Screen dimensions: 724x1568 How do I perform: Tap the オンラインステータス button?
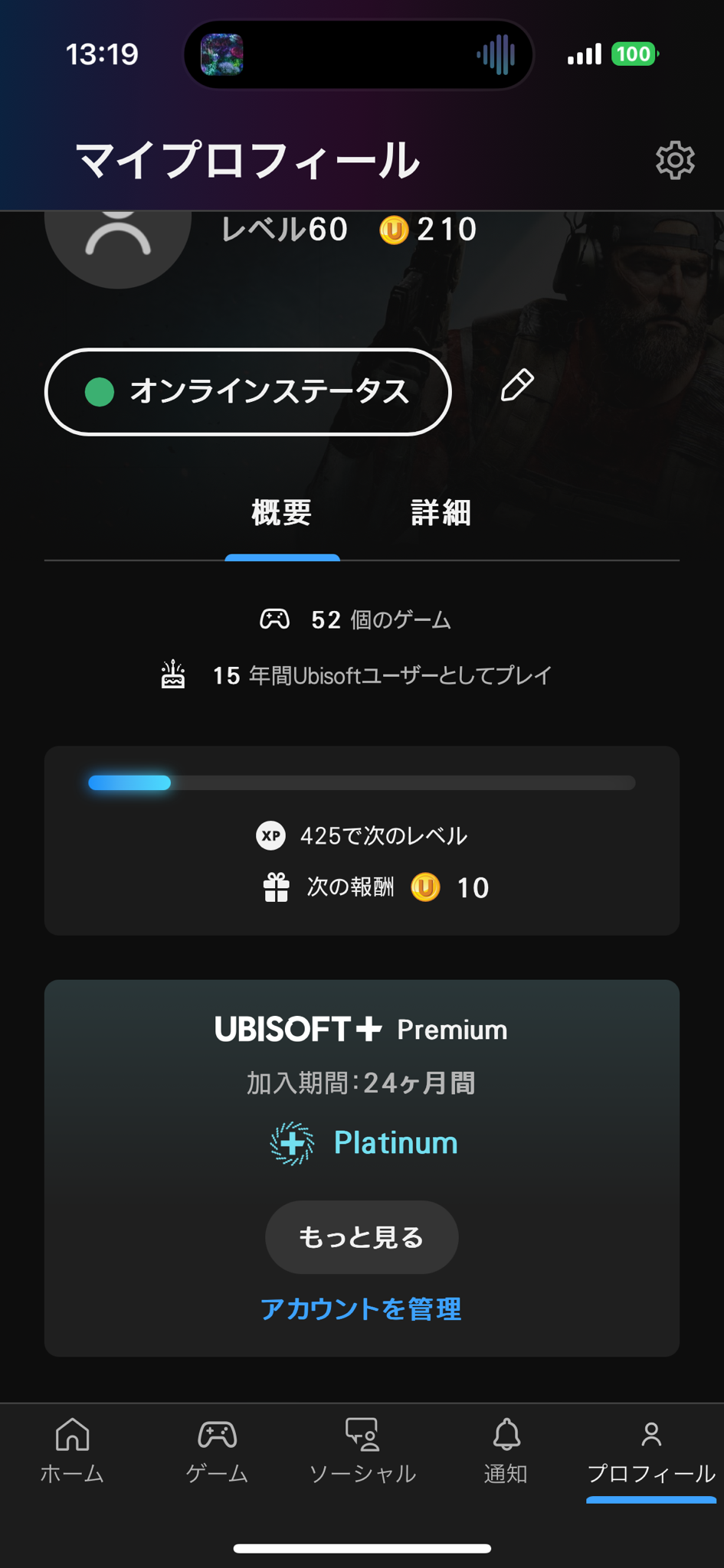[248, 392]
